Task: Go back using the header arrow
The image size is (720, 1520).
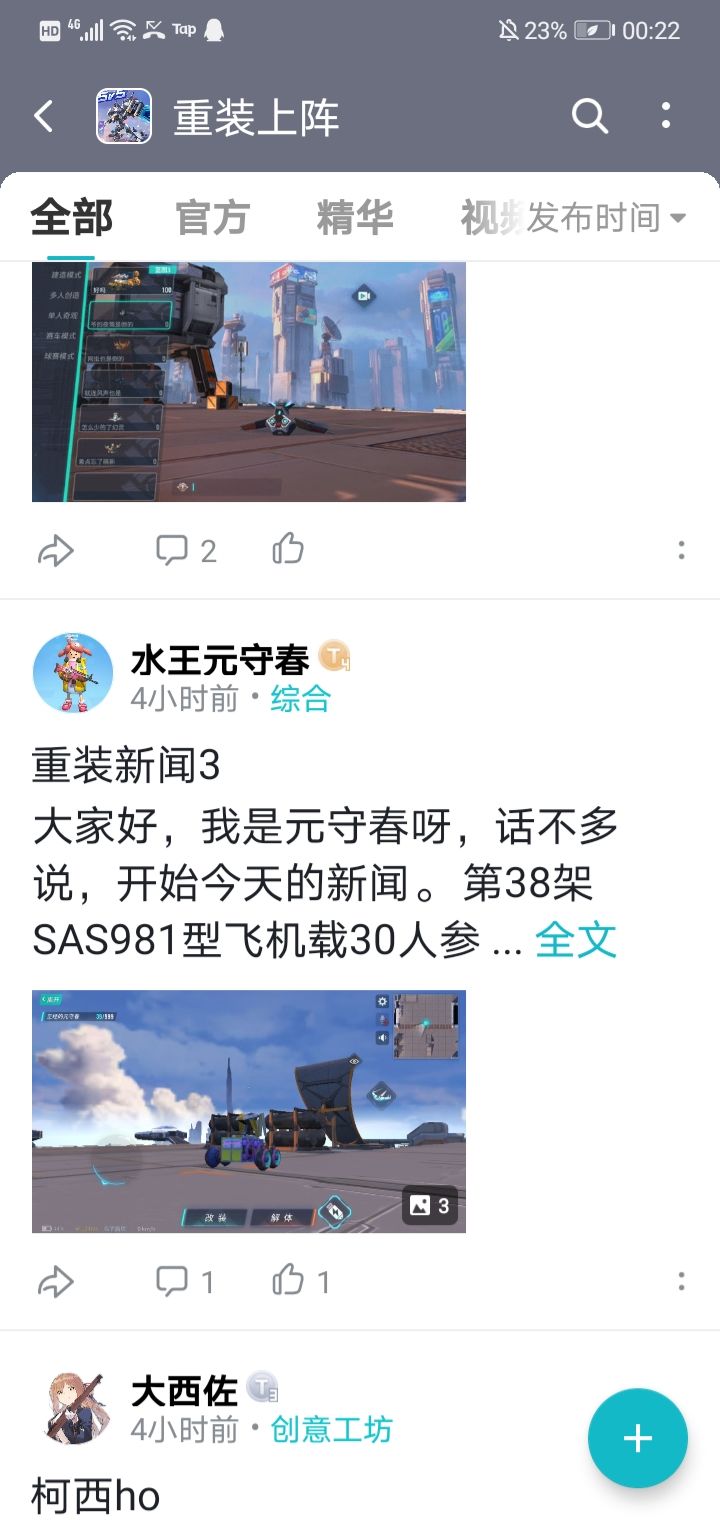Action: click(43, 117)
